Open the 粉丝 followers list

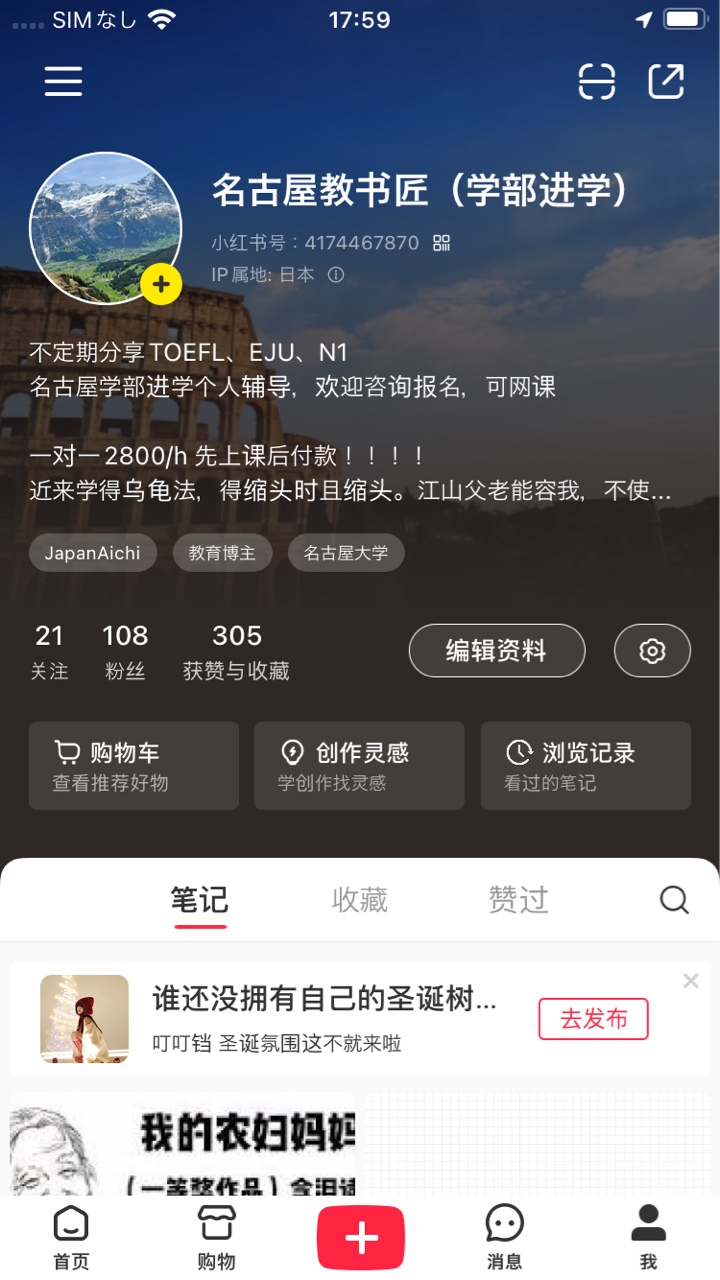coord(125,651)
